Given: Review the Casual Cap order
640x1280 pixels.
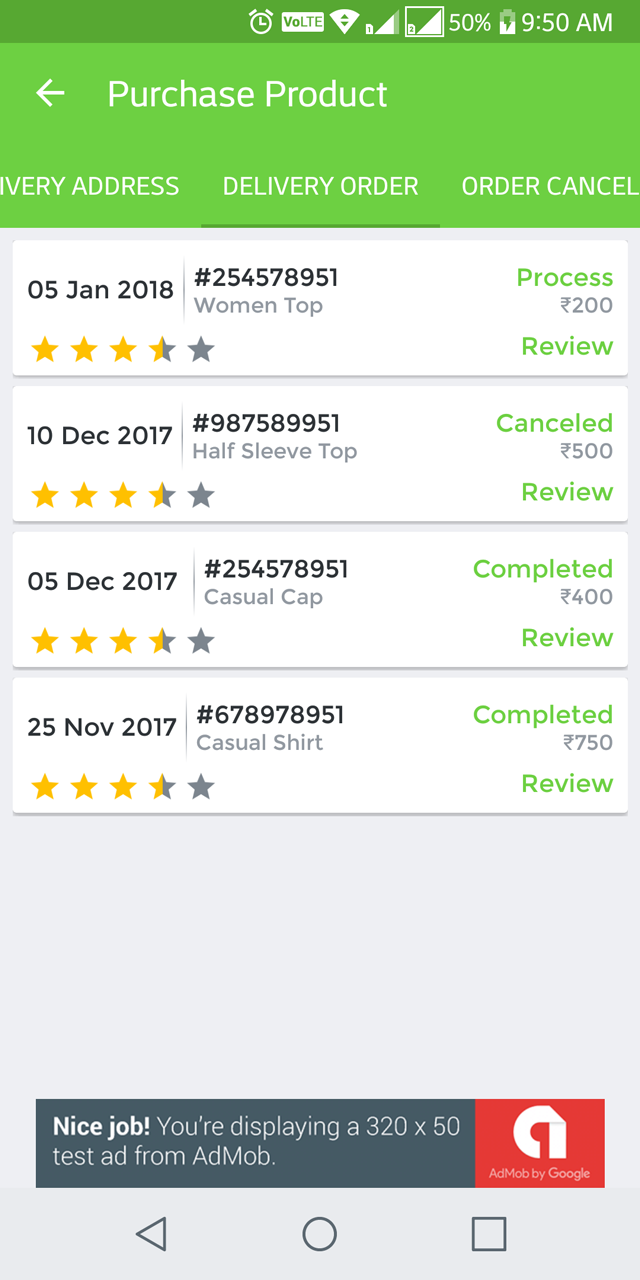Looking at the screenshot, I should pos(566,639).
